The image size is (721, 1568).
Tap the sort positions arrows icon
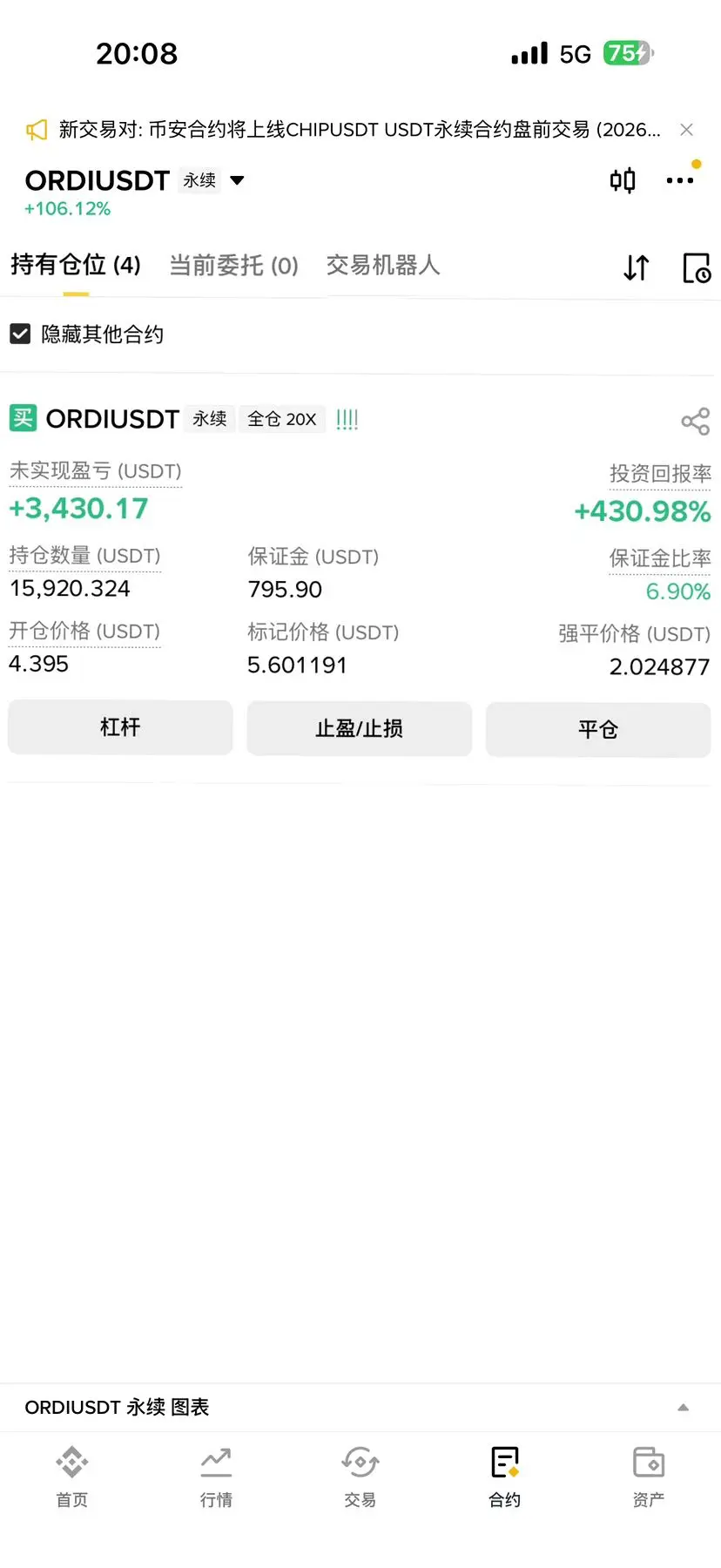point(637,267)
